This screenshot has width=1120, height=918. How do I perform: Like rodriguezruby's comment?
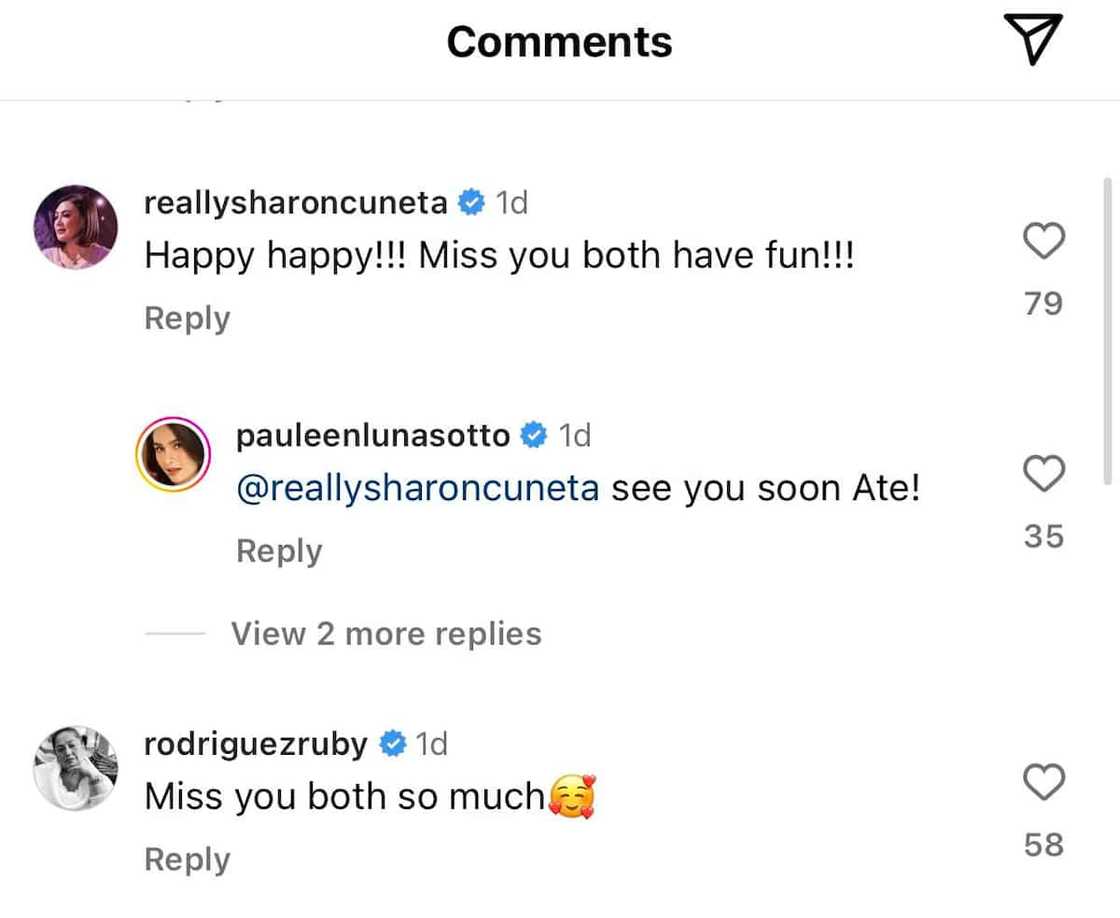[1044, 782]
